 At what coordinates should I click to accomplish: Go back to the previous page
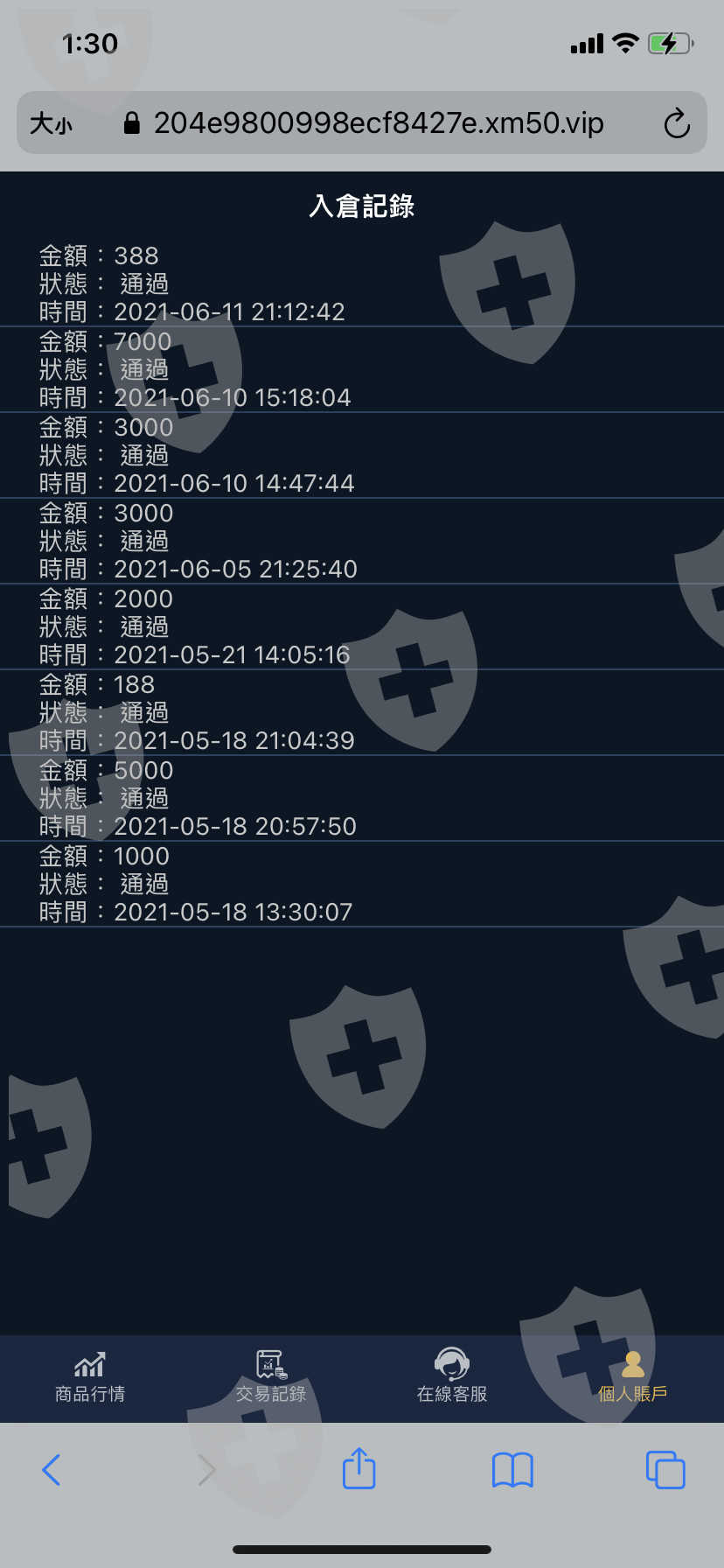point(52,1470)
